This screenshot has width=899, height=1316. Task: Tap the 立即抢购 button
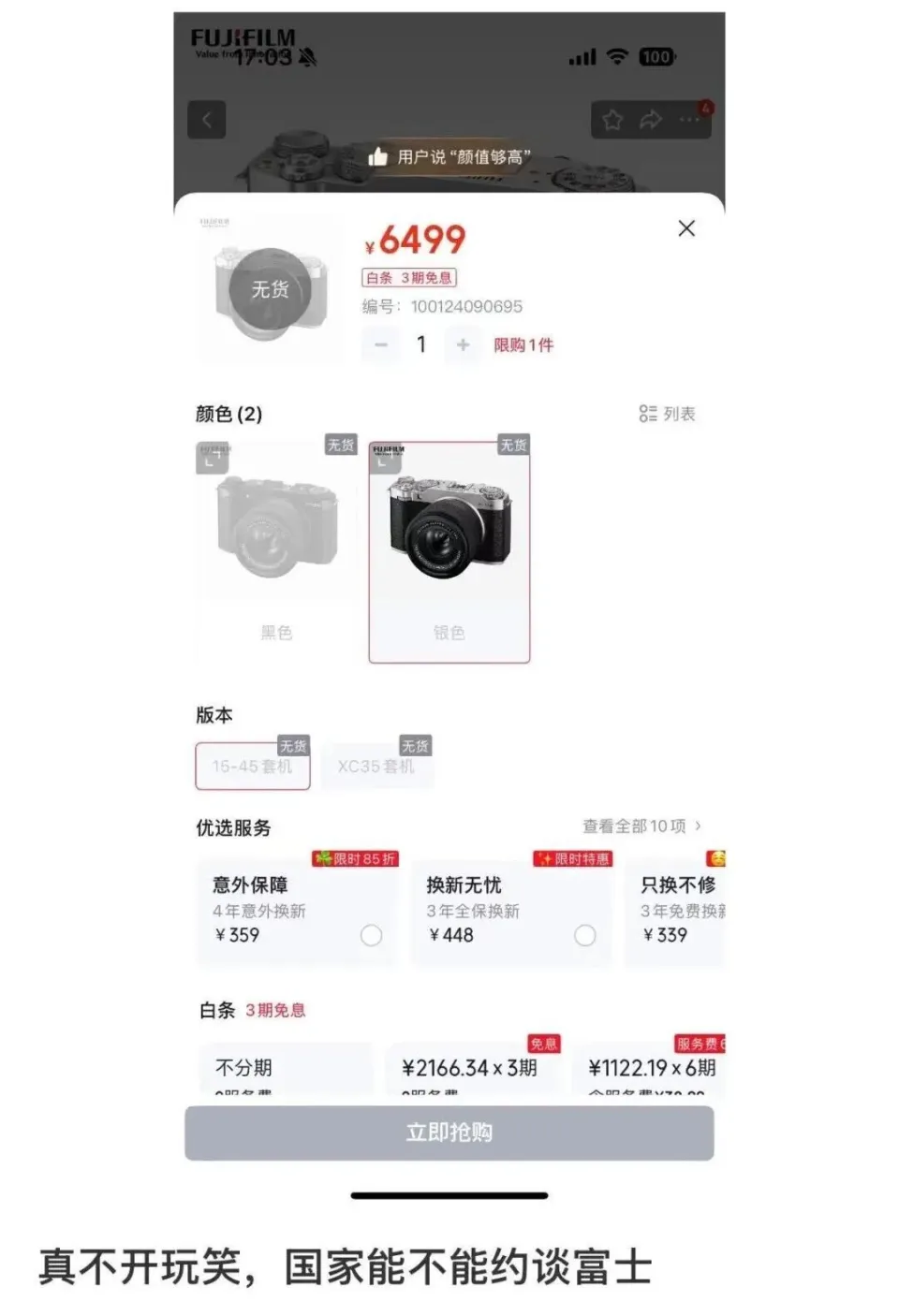pyautogui.click(x=449, y=1133)
